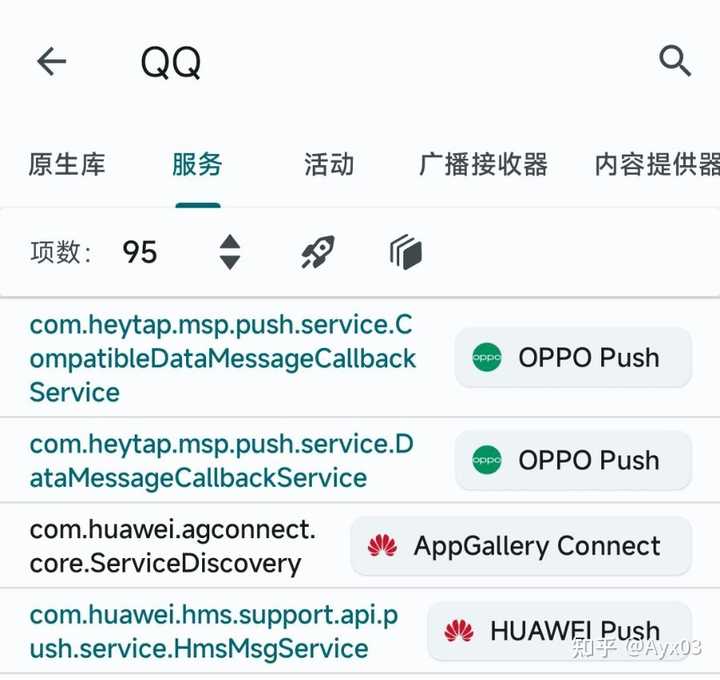
Task: Tap the AppGallery Connect chip
Action: click(x=521, y=546)
